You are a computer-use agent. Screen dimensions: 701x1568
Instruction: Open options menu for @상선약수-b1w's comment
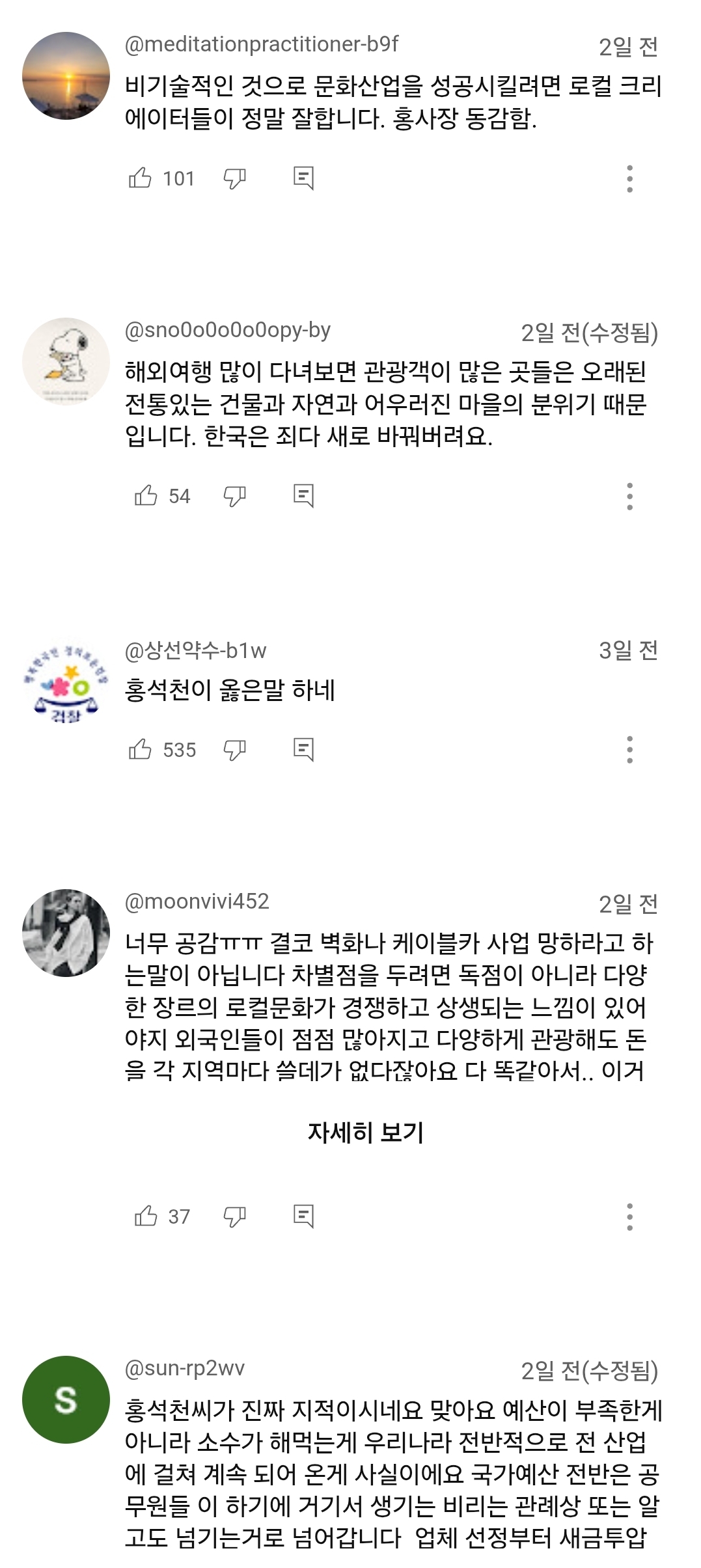[x=628, y=750]
